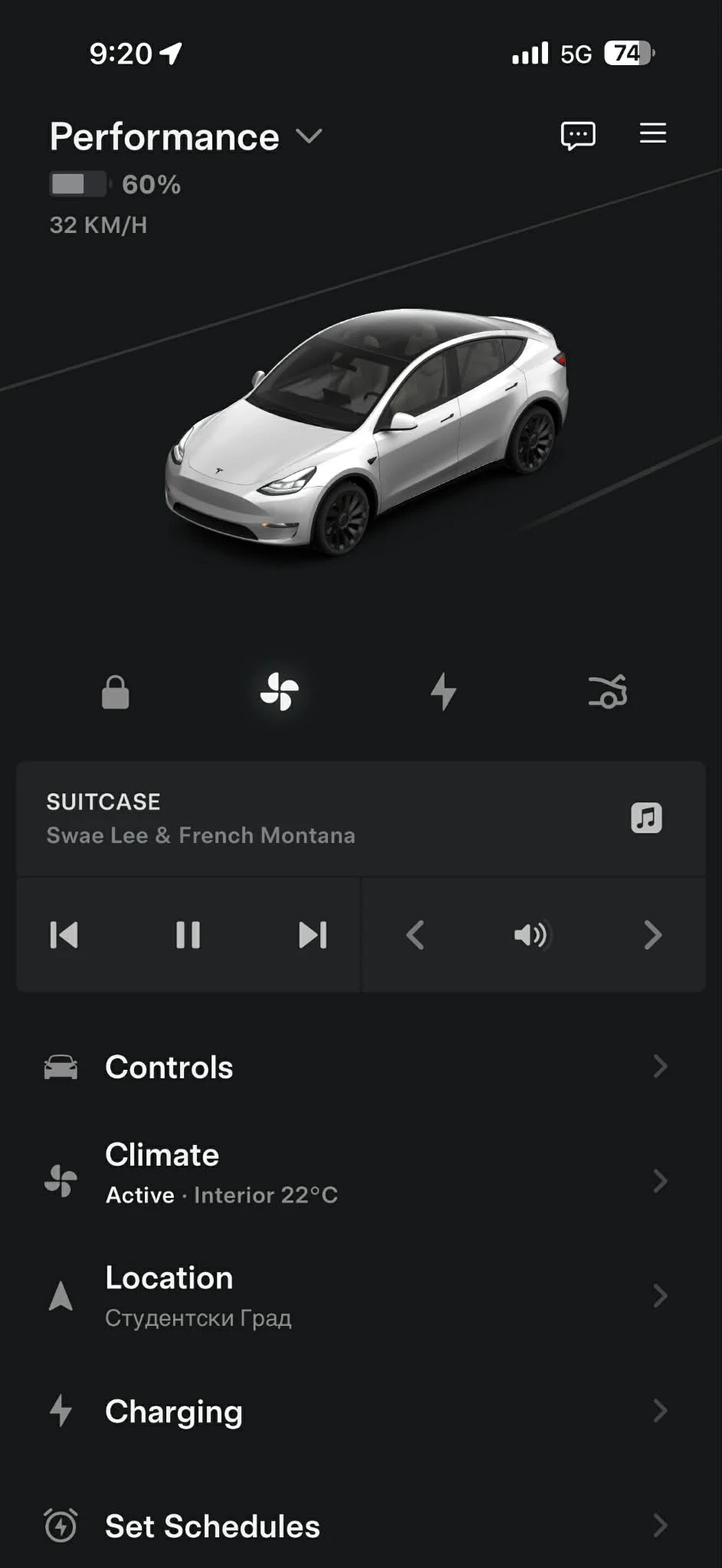Select the climate fan icon
The image size is (722, 1568).
click(x=281, y=692)
